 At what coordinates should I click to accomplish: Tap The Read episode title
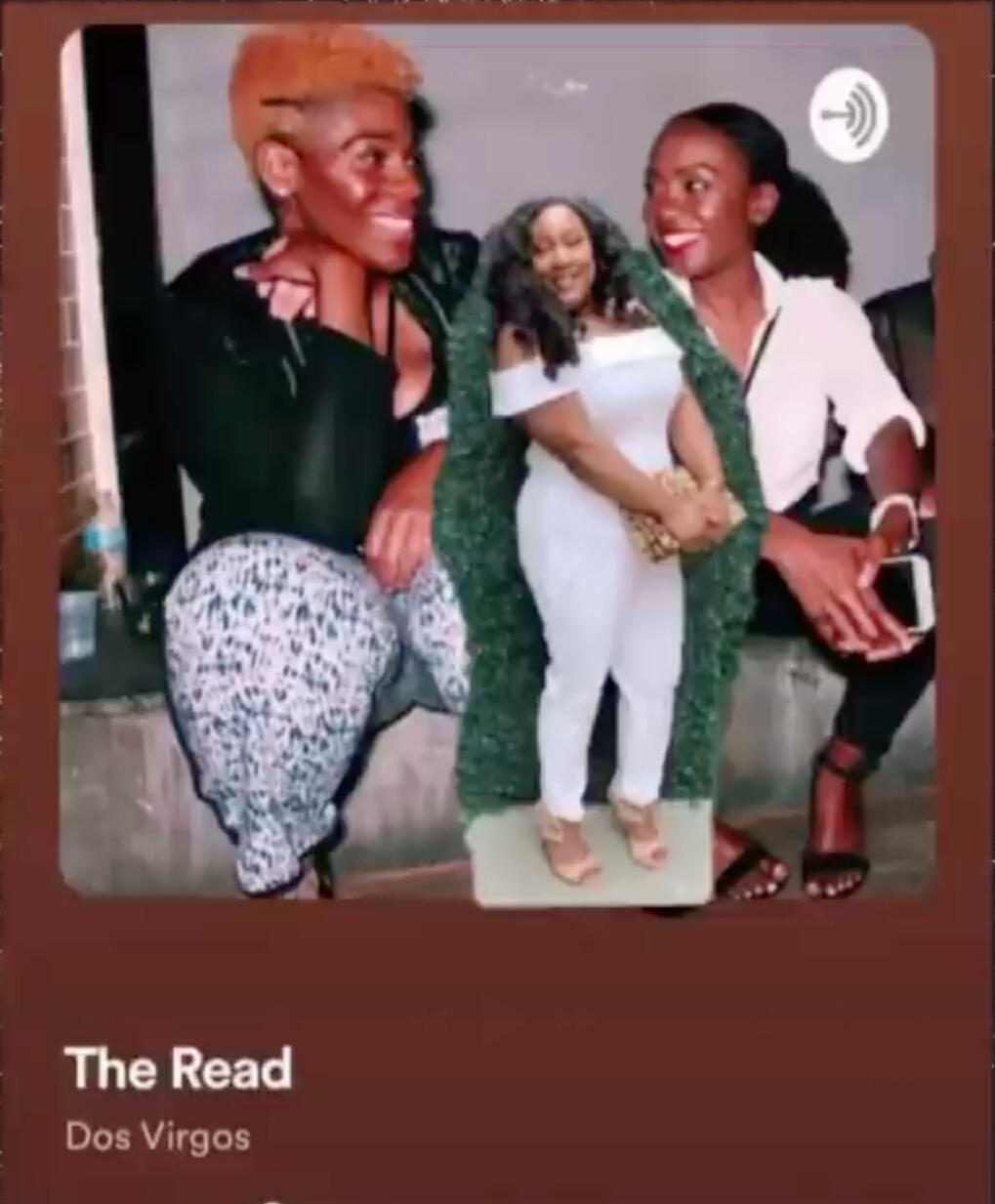click(178, 1068)
